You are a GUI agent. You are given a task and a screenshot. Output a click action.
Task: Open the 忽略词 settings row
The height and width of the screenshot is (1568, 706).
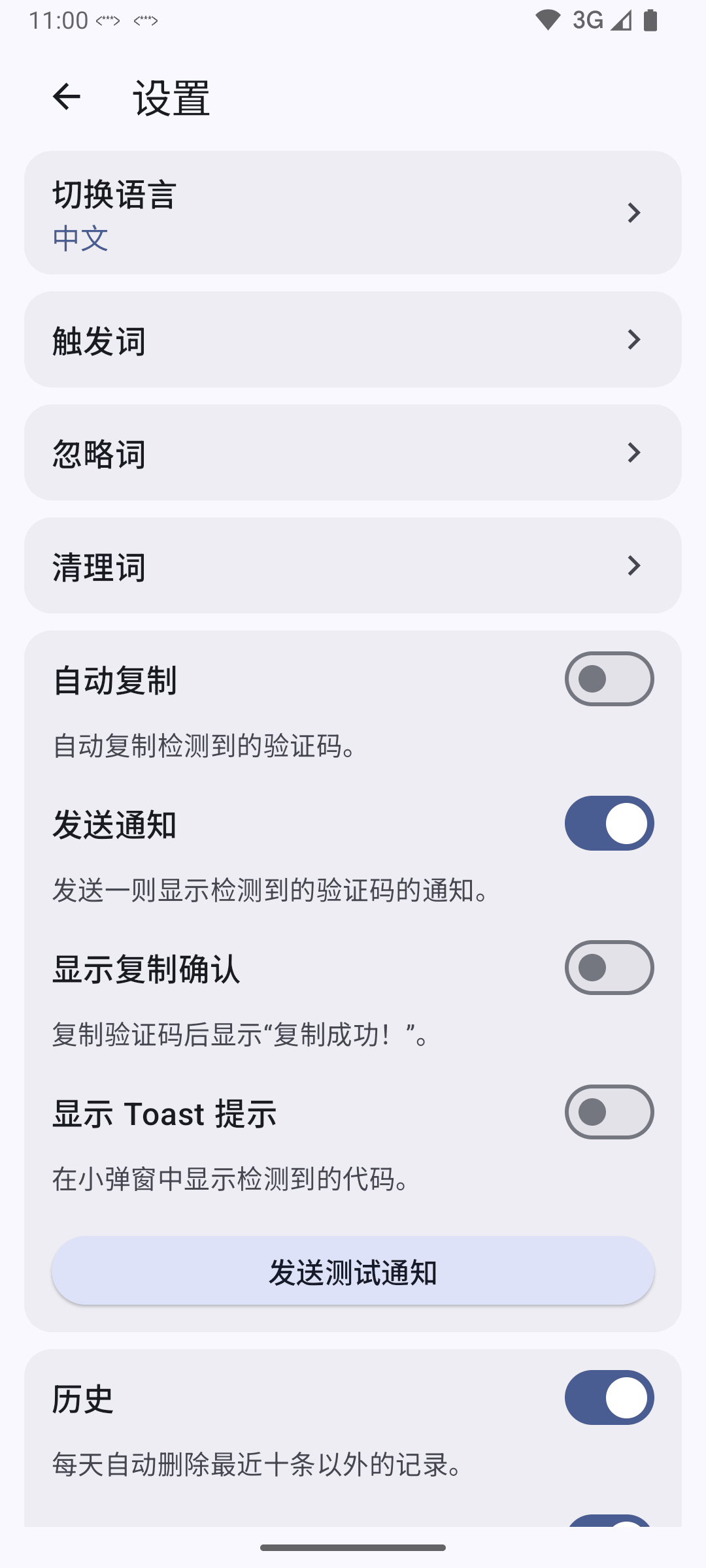[353, 453]
